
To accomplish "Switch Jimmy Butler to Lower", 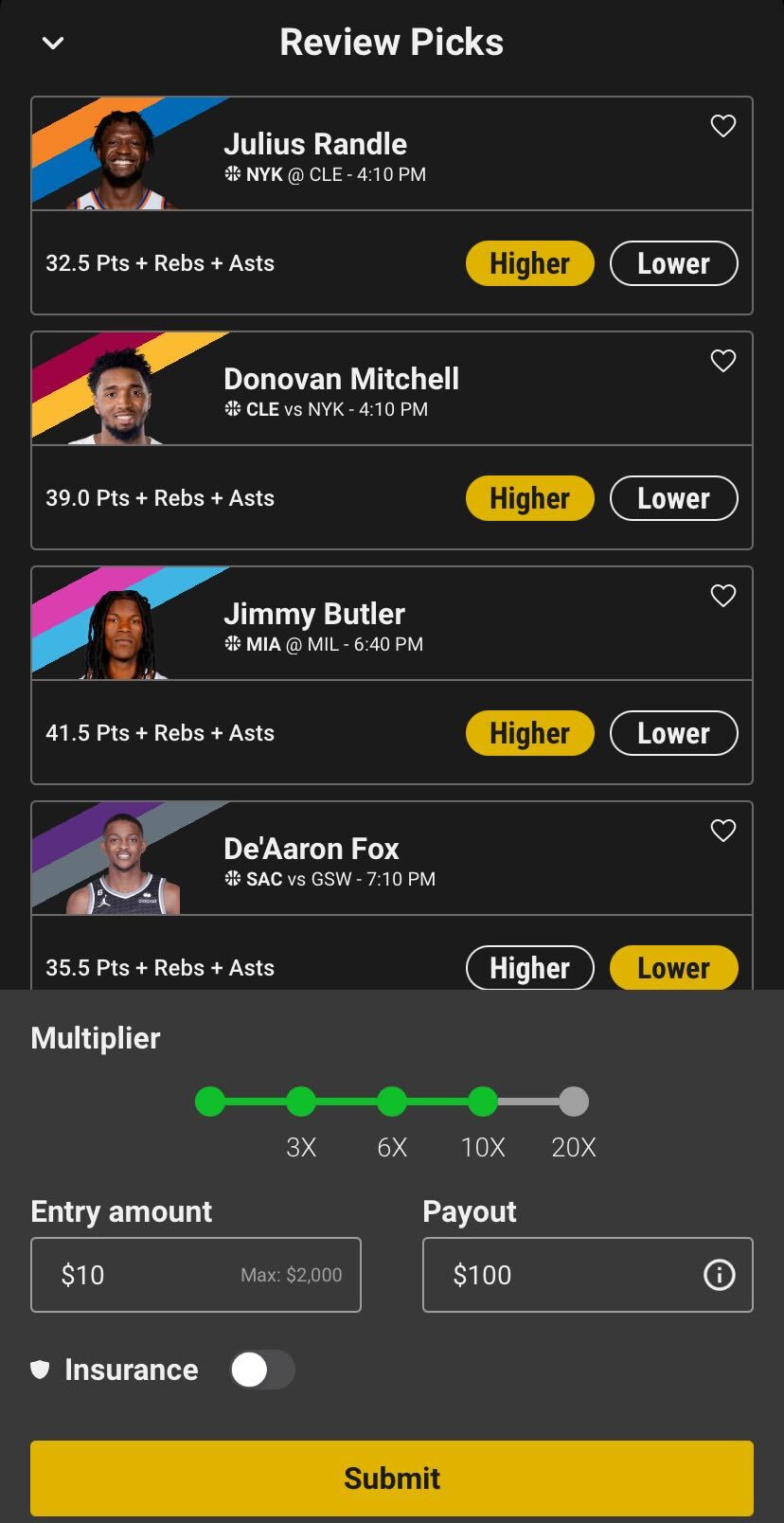I will coord(673,733).
